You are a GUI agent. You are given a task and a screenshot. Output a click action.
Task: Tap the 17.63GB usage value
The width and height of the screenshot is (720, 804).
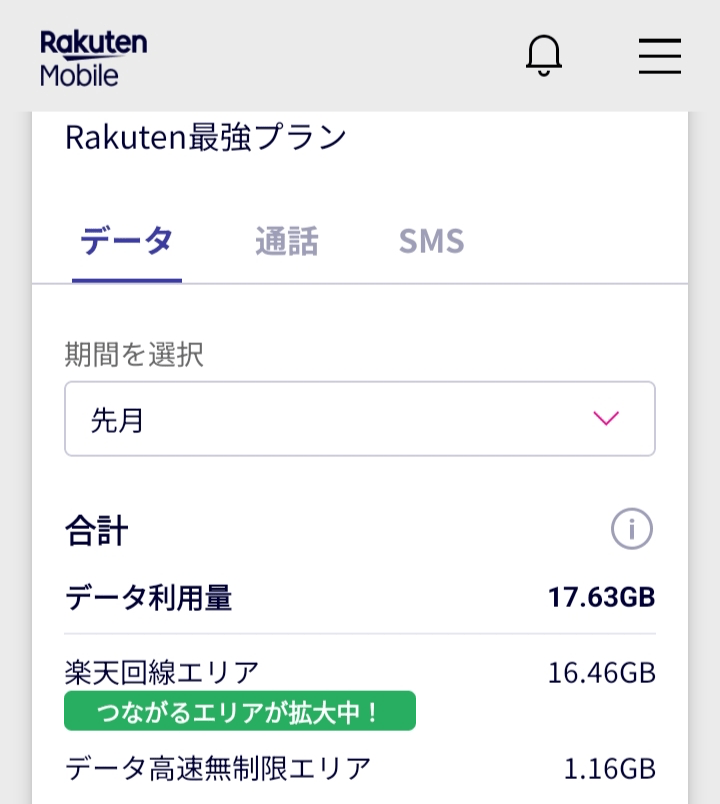(x=601, y=597)
